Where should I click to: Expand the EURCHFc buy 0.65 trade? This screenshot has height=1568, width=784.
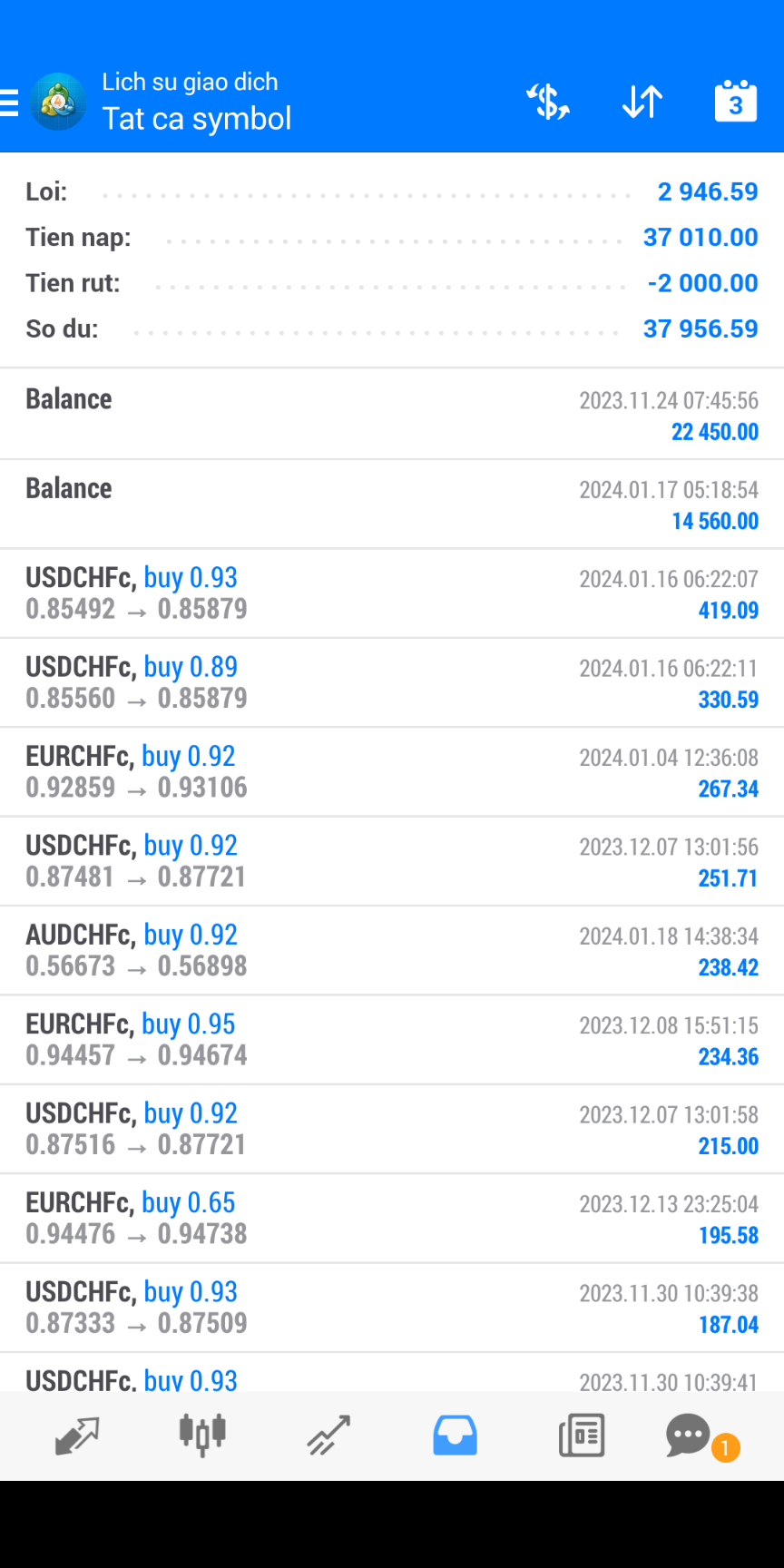click(x=392, y=1219)
